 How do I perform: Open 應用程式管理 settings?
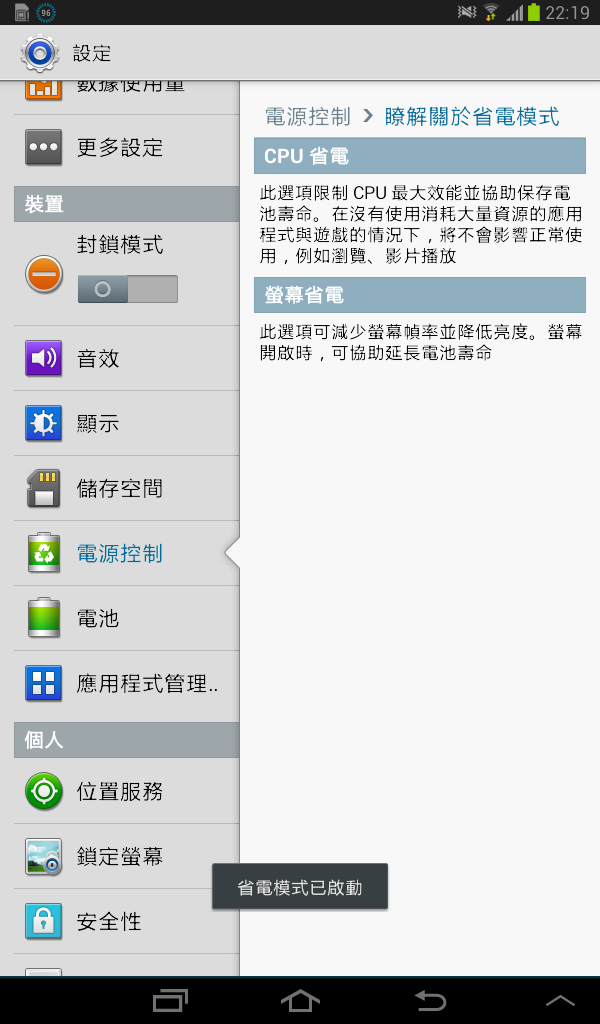pos(126,684)
